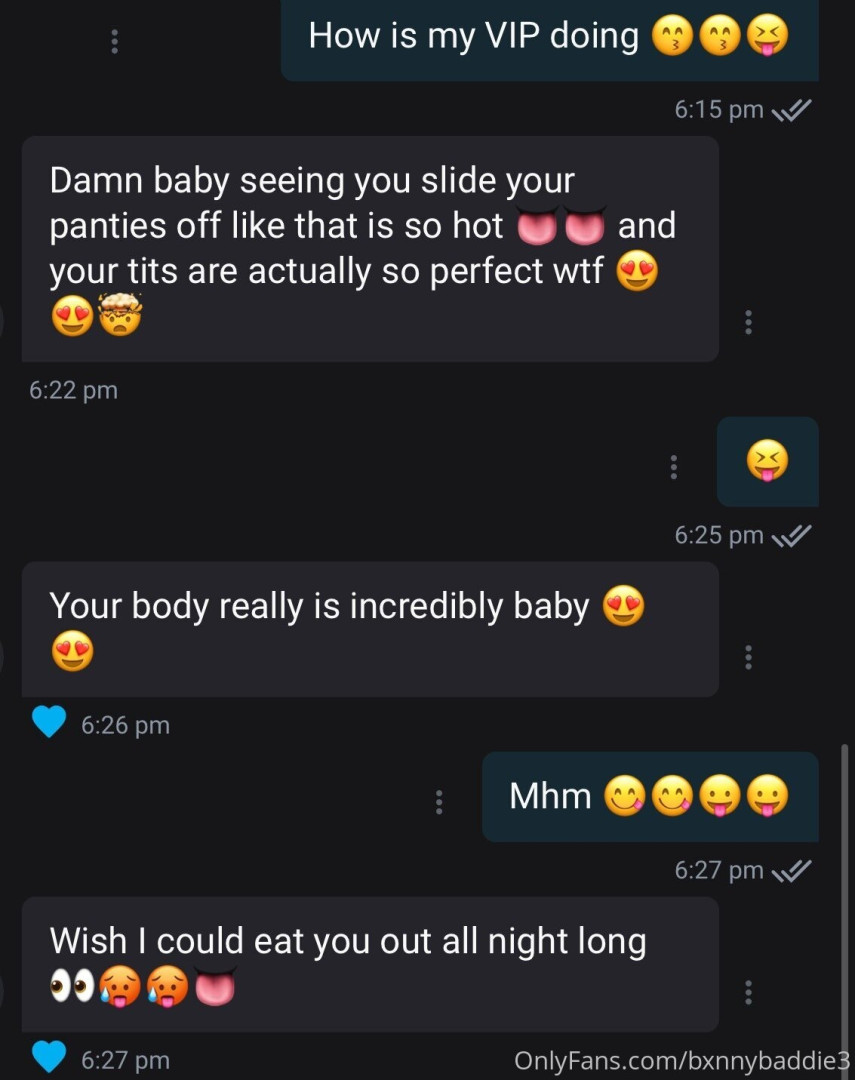The width and height of the screenshot is (855, 1080).
Task: Tap the blue heart under the last message
Action: [x=48, y=1057]
